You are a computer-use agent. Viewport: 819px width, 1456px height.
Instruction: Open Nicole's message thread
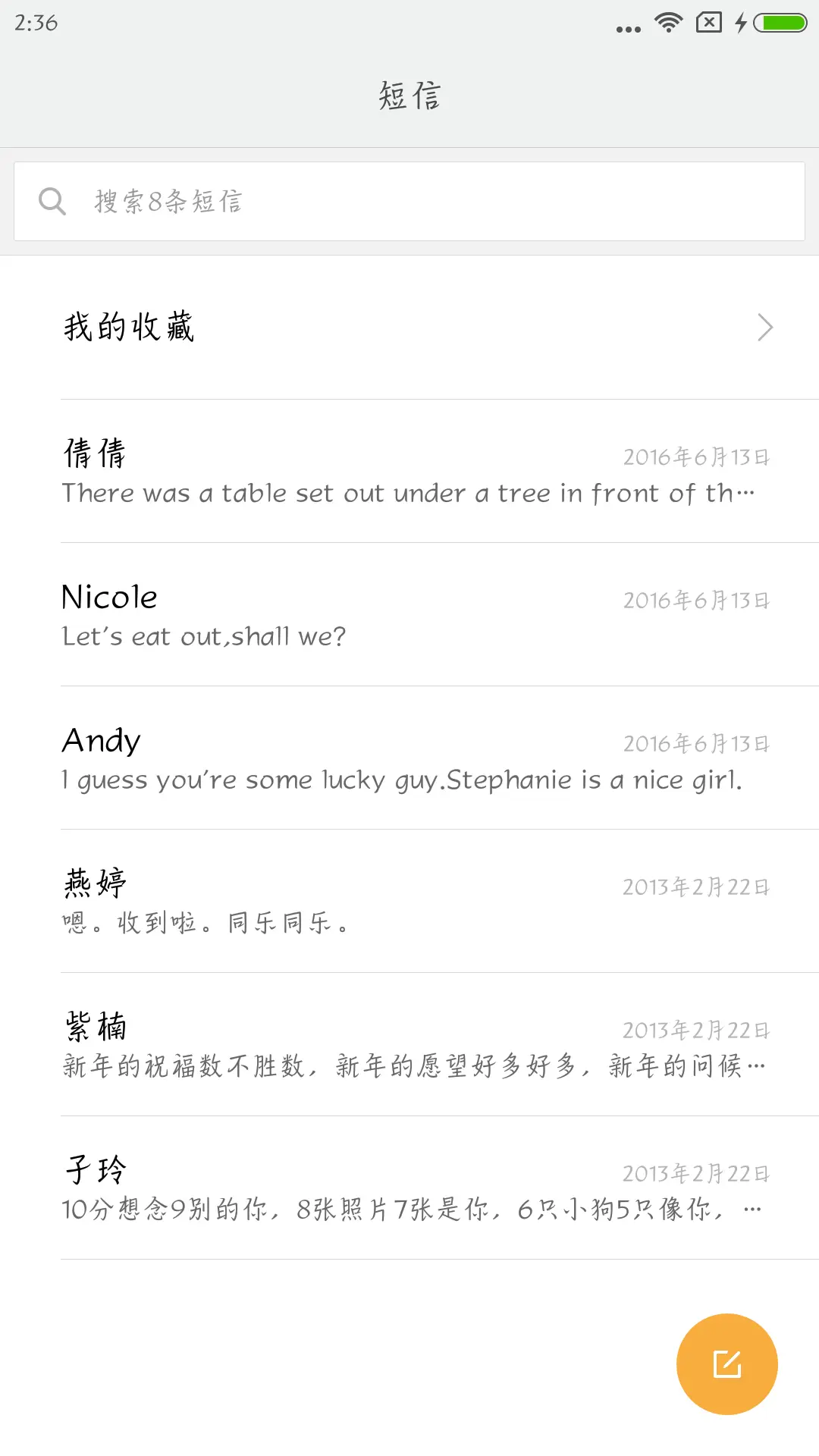[409, 614]
